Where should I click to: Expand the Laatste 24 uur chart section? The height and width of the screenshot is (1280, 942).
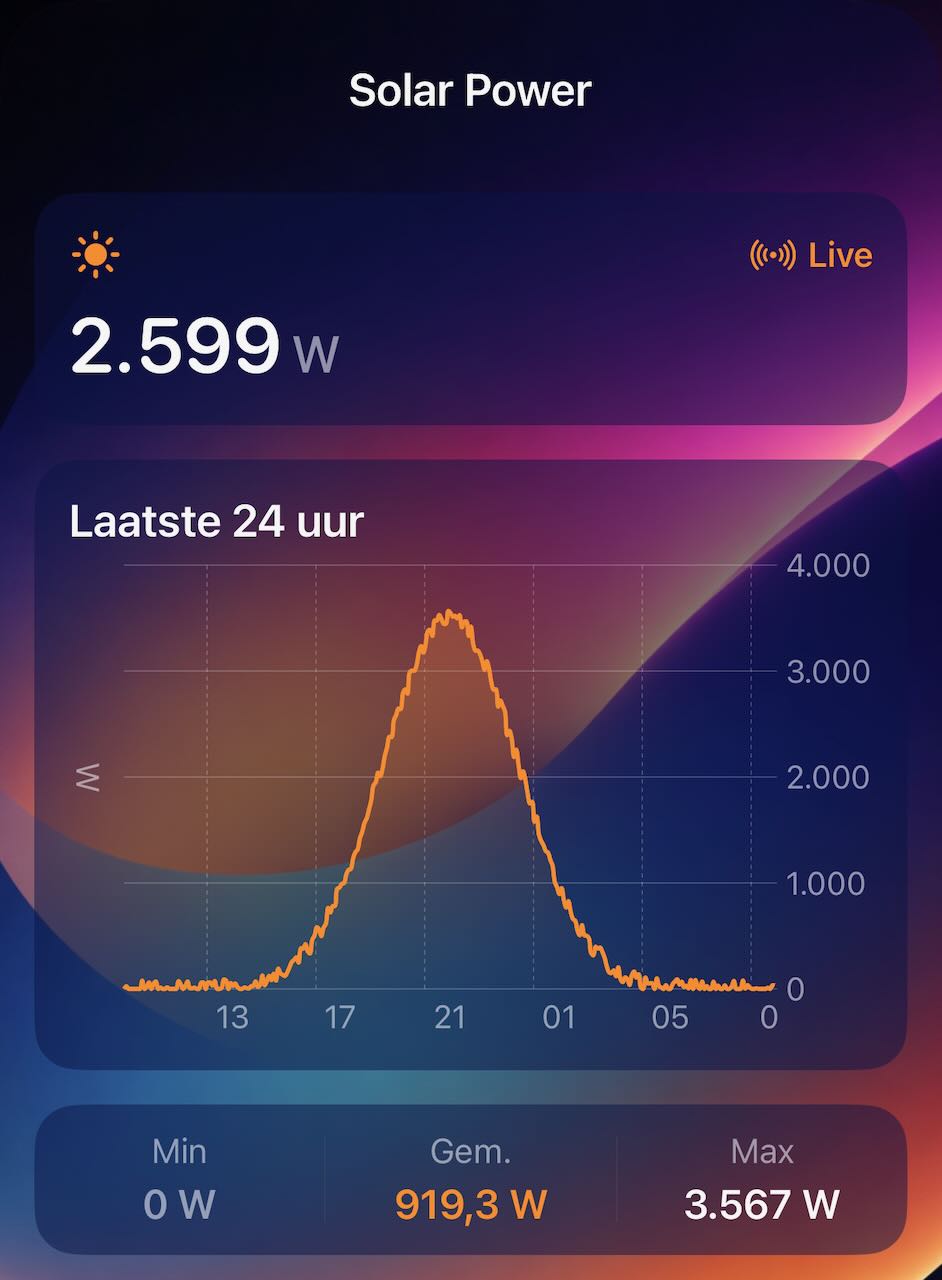216,521
